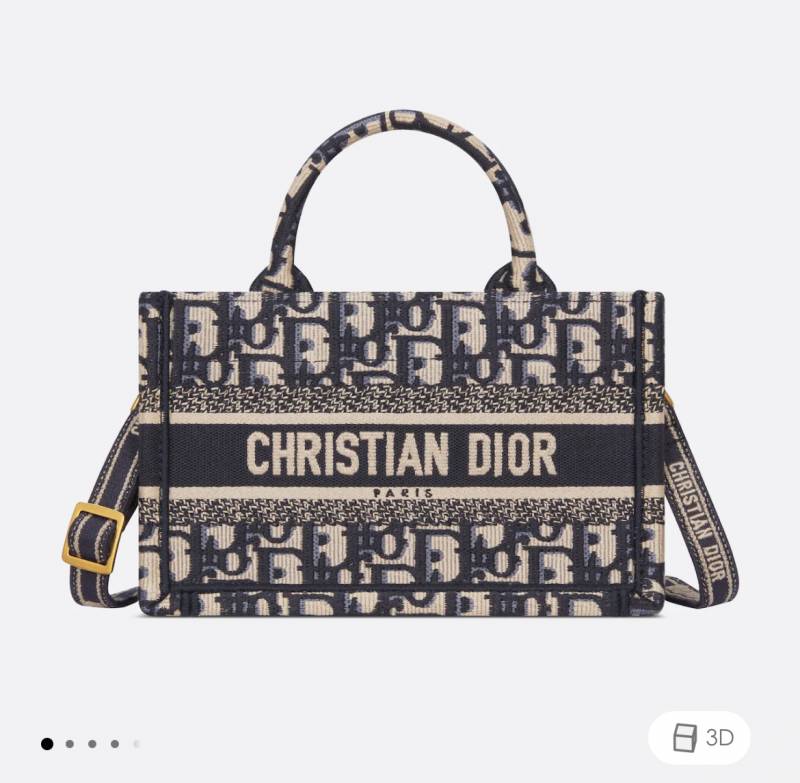
Task: Open the Christian Dior bag photo fullscreen
Action: click(x=400, y=400)
